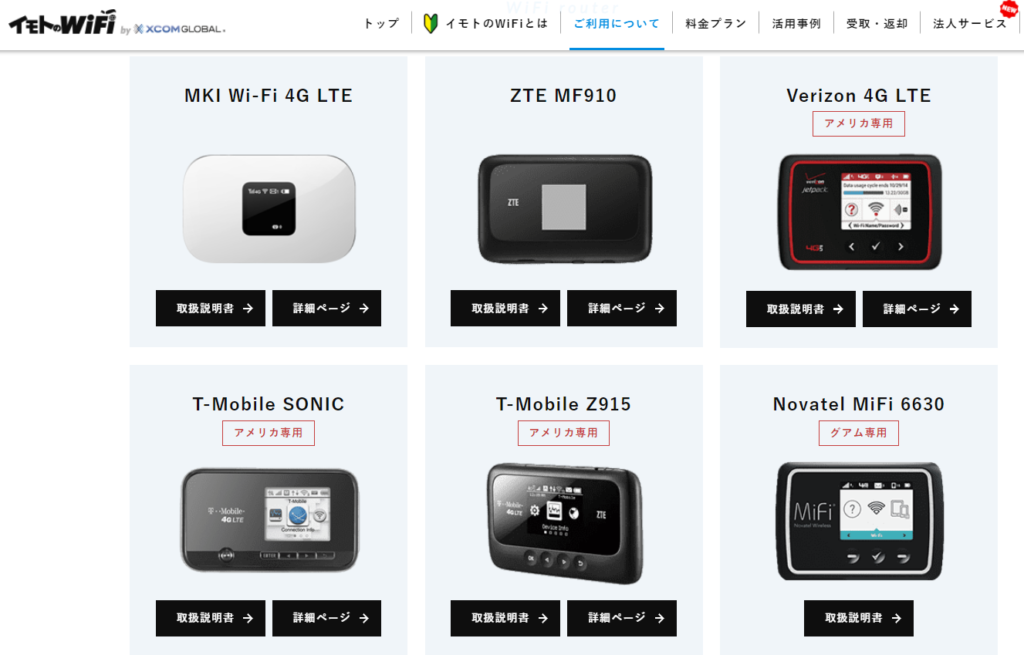View 取扱説明書 for ZTE MF910

[505, 308]
